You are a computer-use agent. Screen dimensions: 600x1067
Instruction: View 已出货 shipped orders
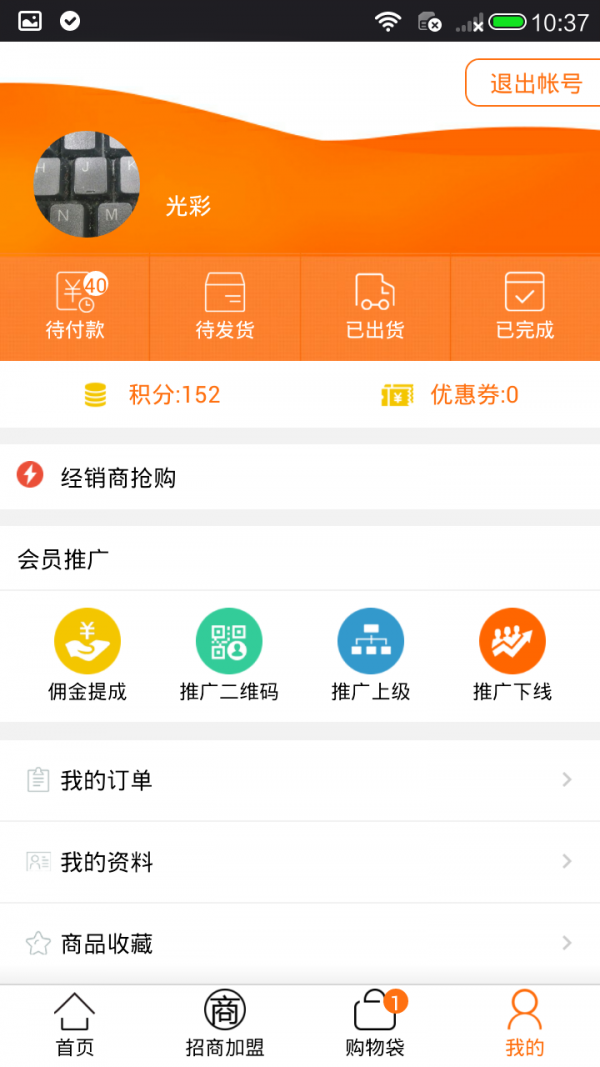pyautogui.click(x=375, y=307)
